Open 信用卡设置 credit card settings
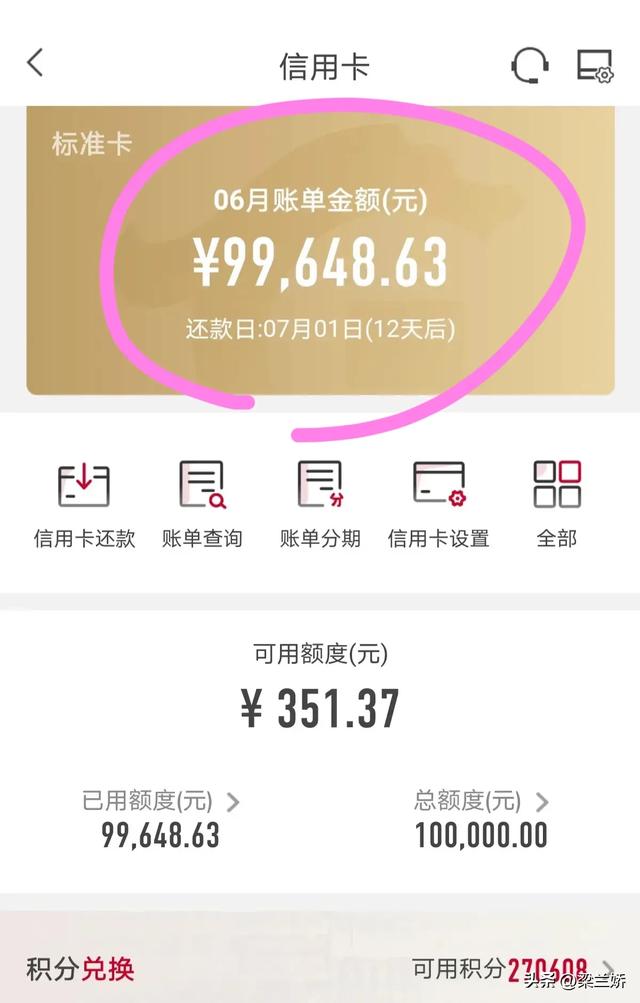 tap(439, 505)
